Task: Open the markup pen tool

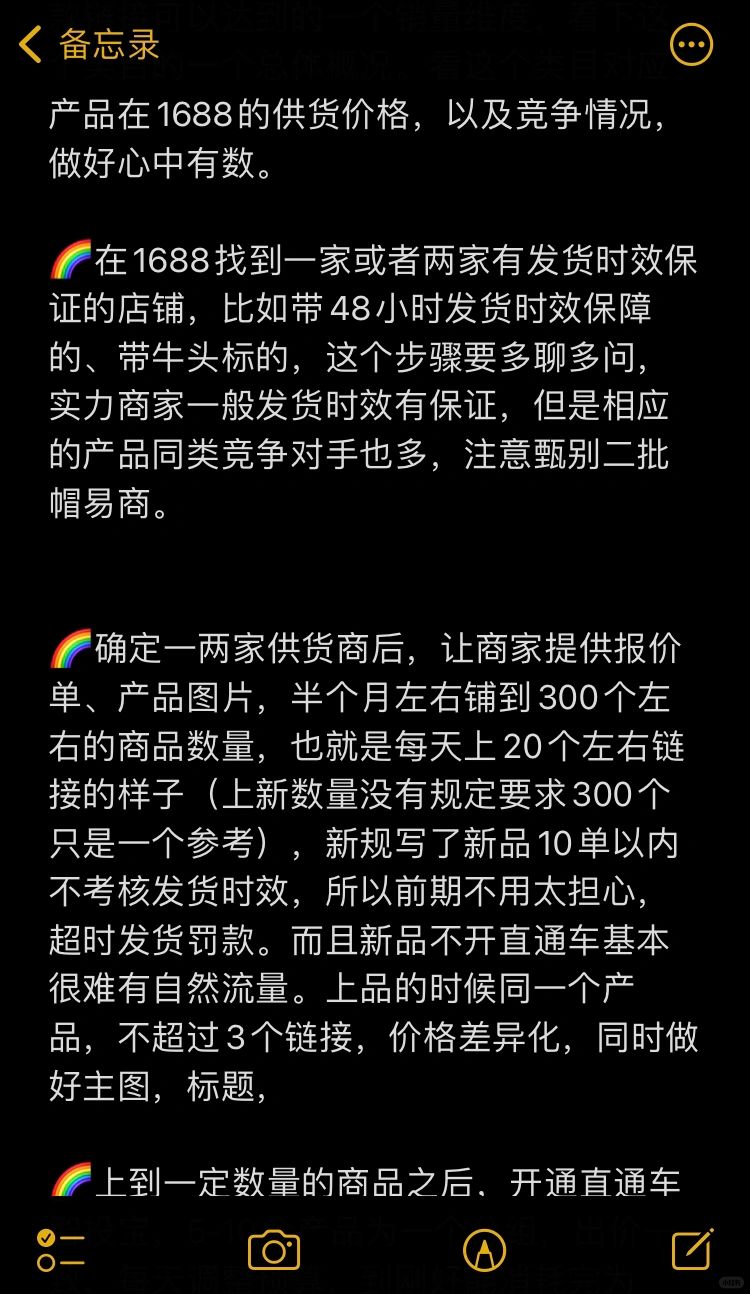Action: [485, 1250]
